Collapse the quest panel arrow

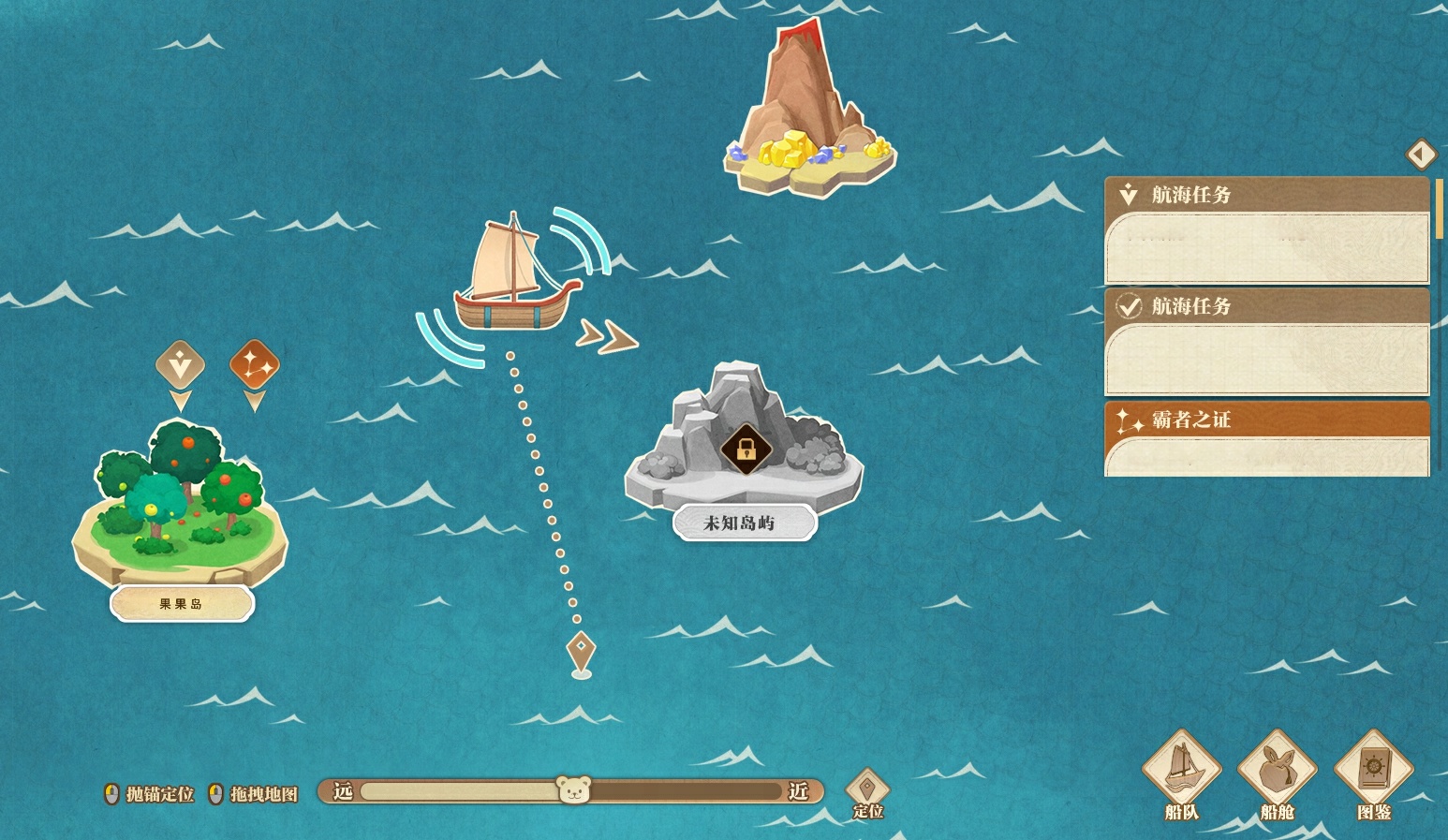[x=1421, y=154]
